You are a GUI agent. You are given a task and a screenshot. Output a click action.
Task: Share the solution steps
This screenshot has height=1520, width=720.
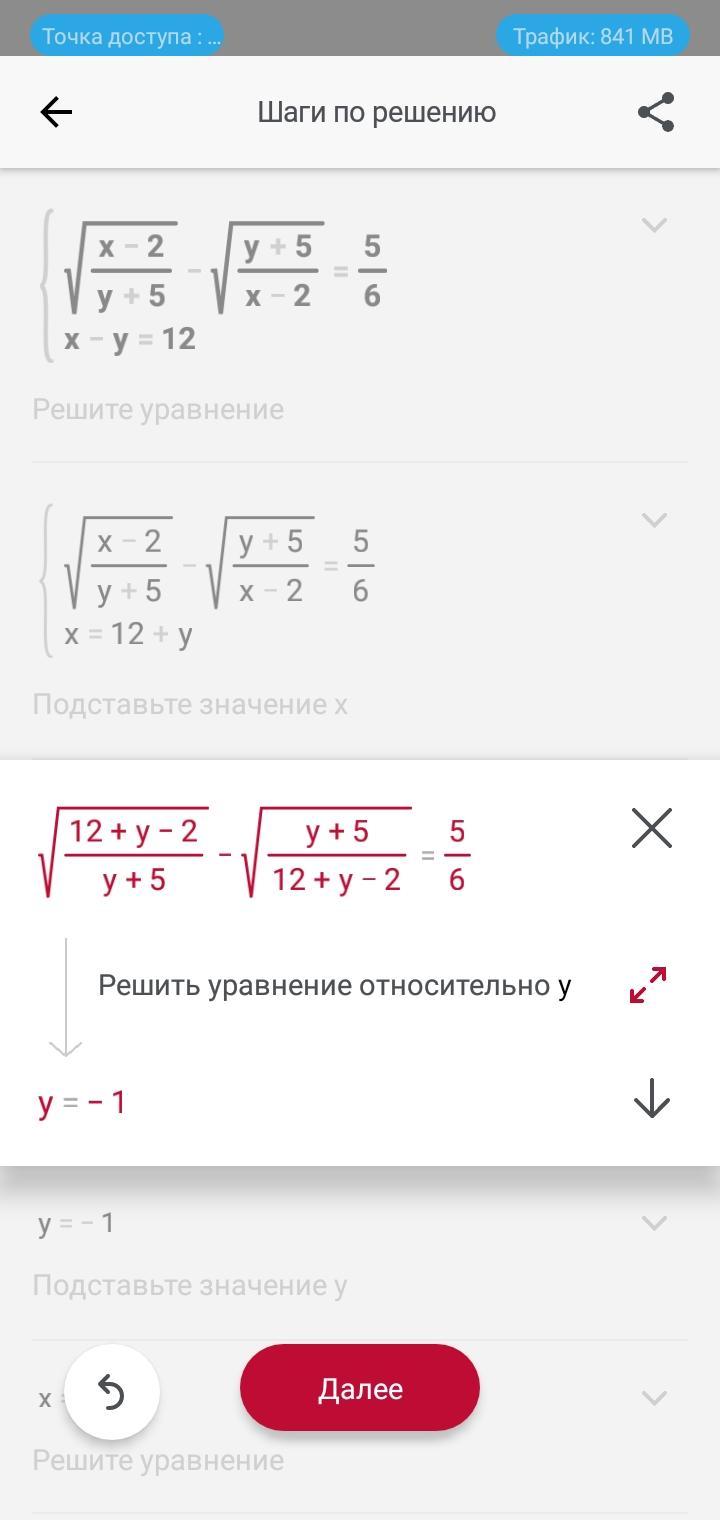point(656,112)
